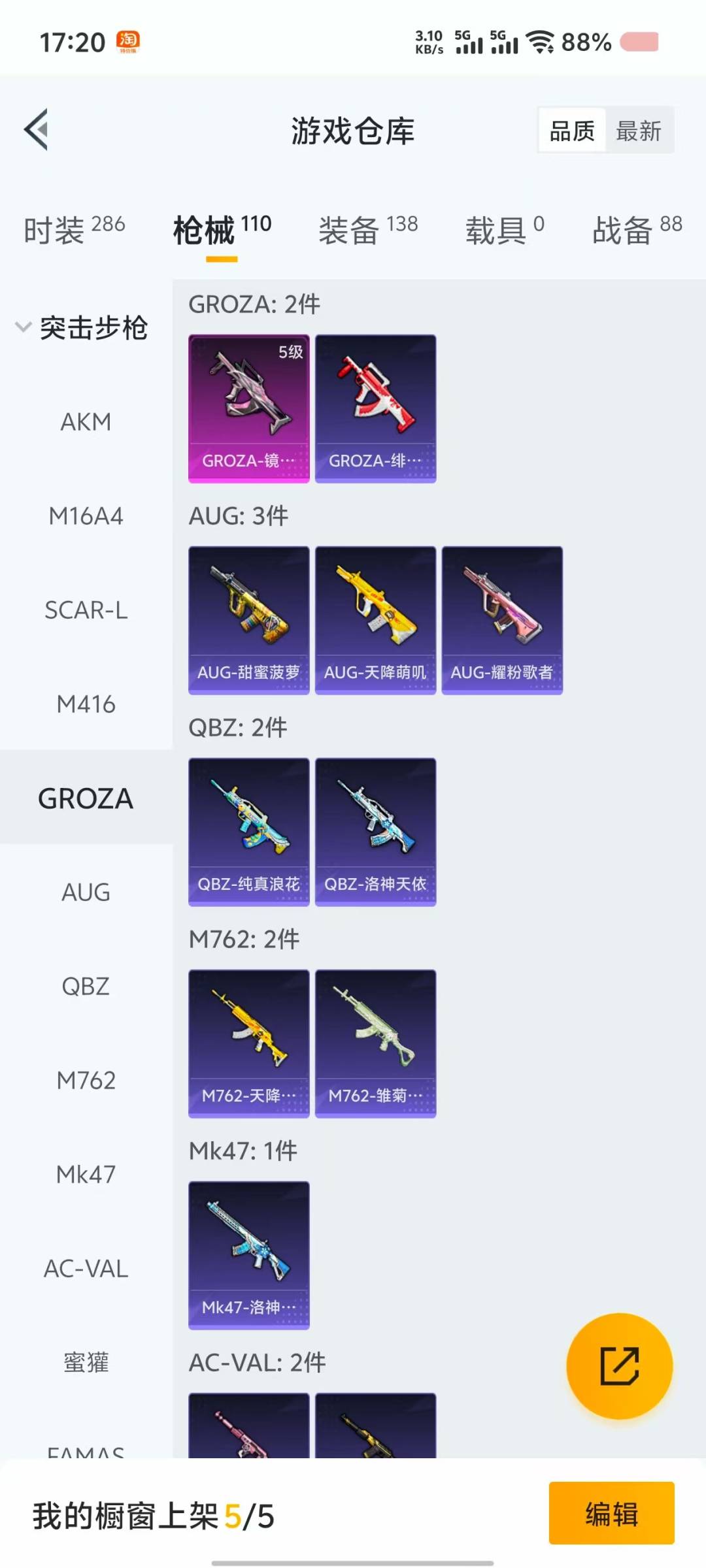Sort items by 品质
Screen dimensions: 706x1568
pos(572,131)
